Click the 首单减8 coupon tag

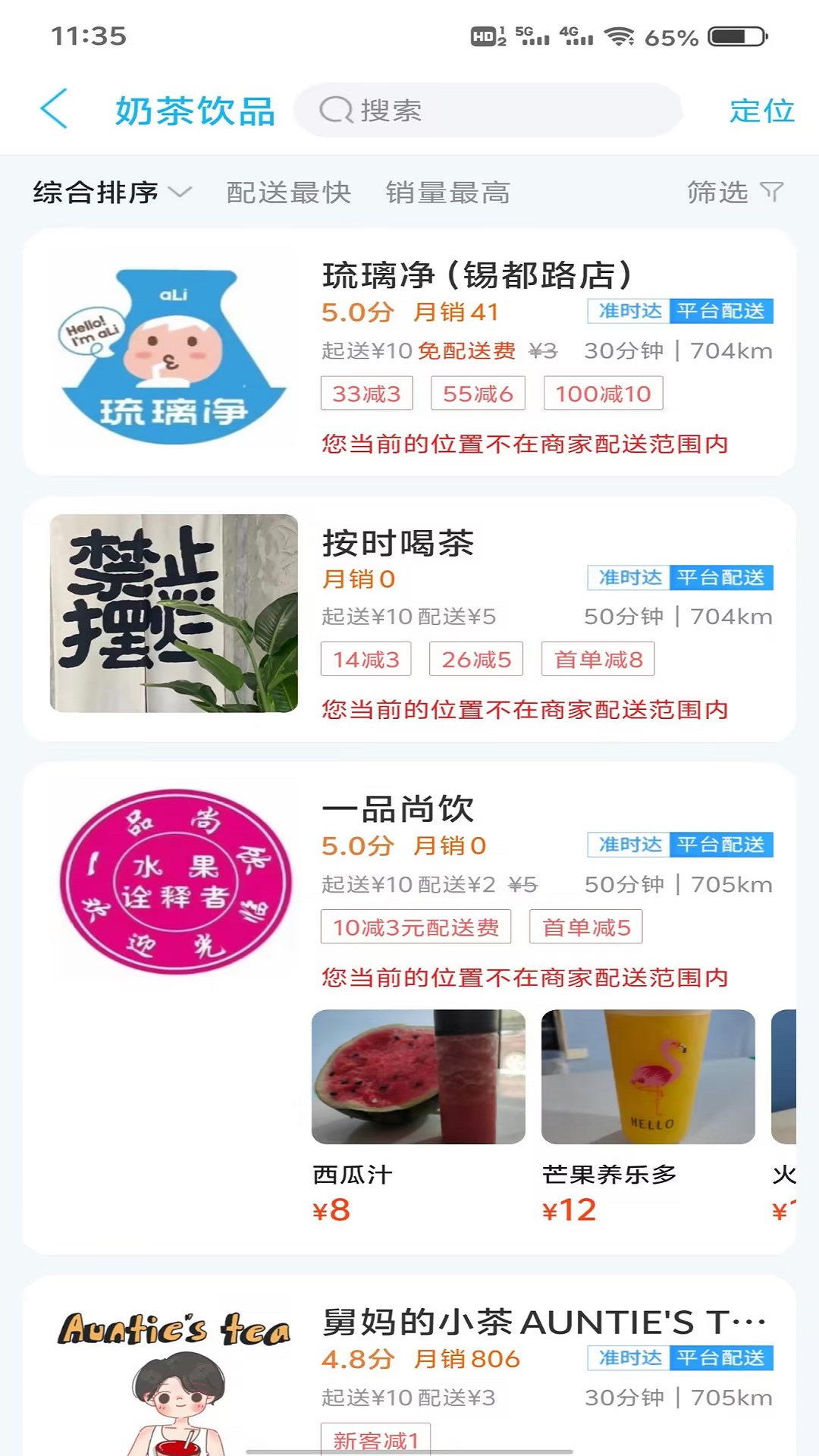click(598, 659)
